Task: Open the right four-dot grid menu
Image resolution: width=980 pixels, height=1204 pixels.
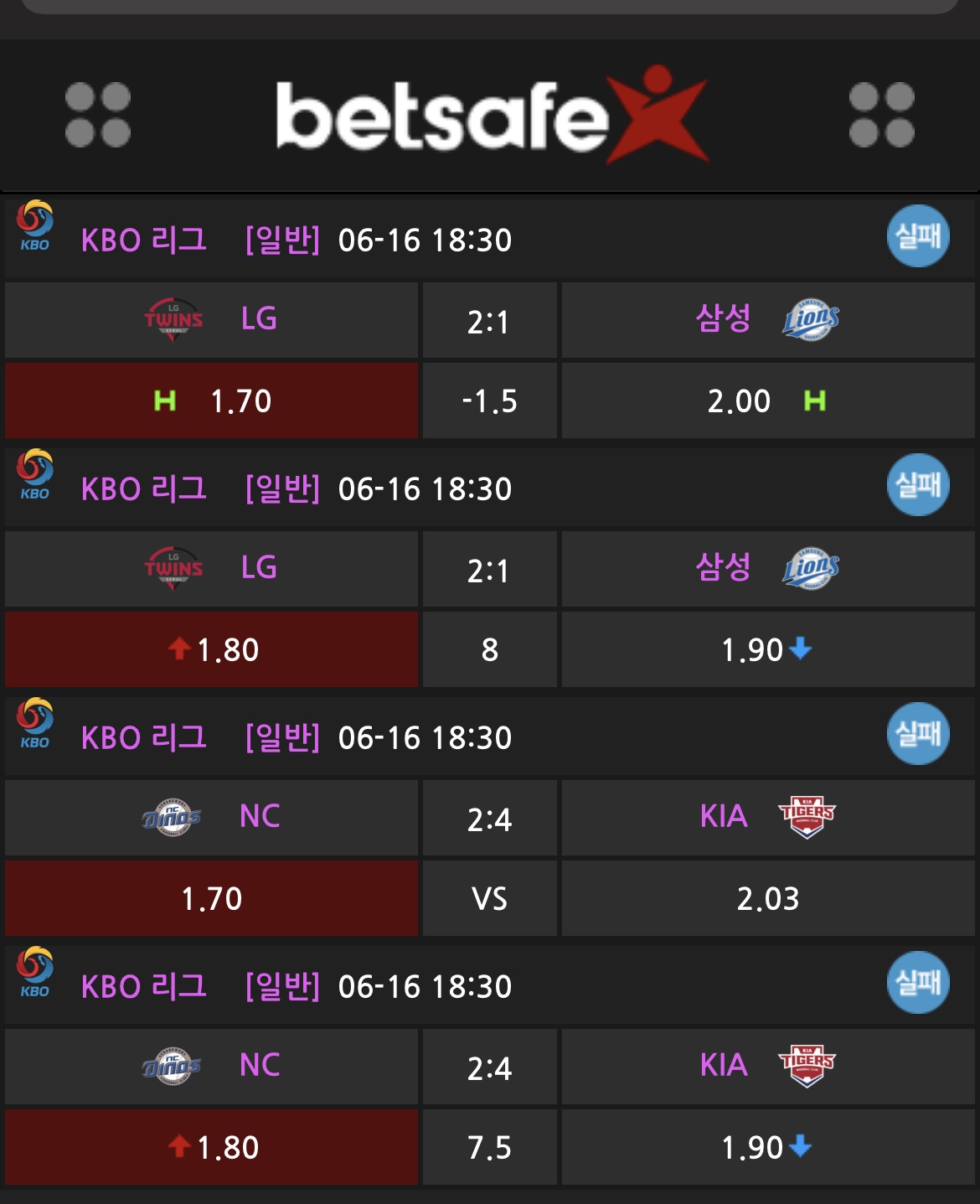Action: (x=881, y=115)
